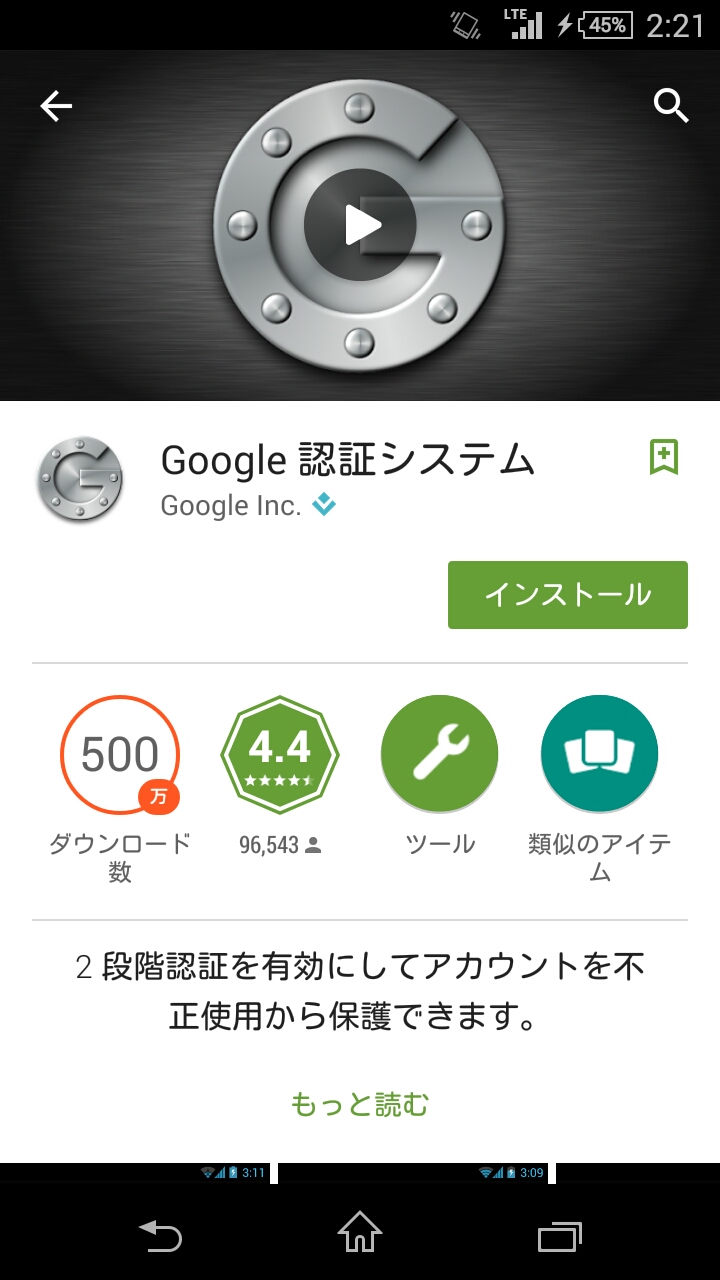Add Google 認証システム to wishlist
Screen dimensions: 720x1280
click(664, 457)
